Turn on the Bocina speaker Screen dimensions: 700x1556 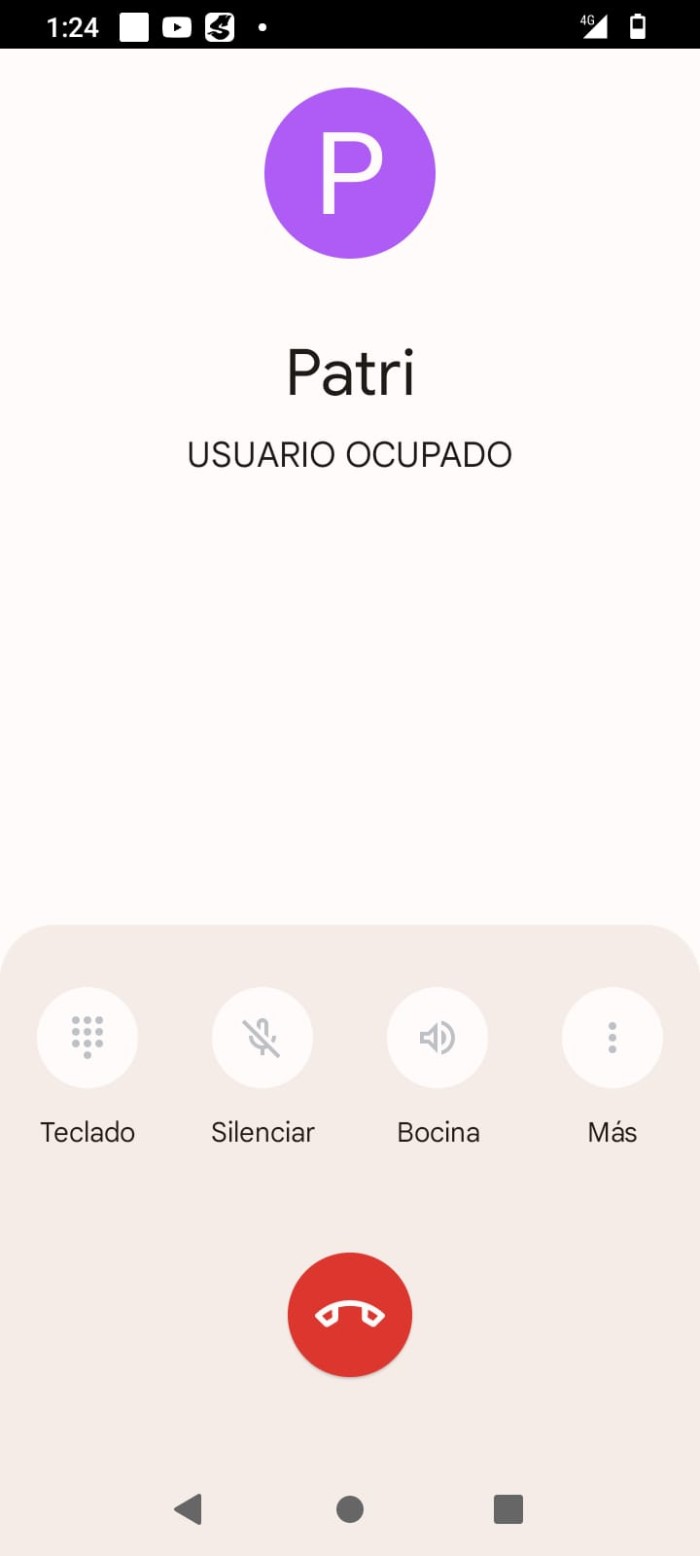pos(437,1037)
